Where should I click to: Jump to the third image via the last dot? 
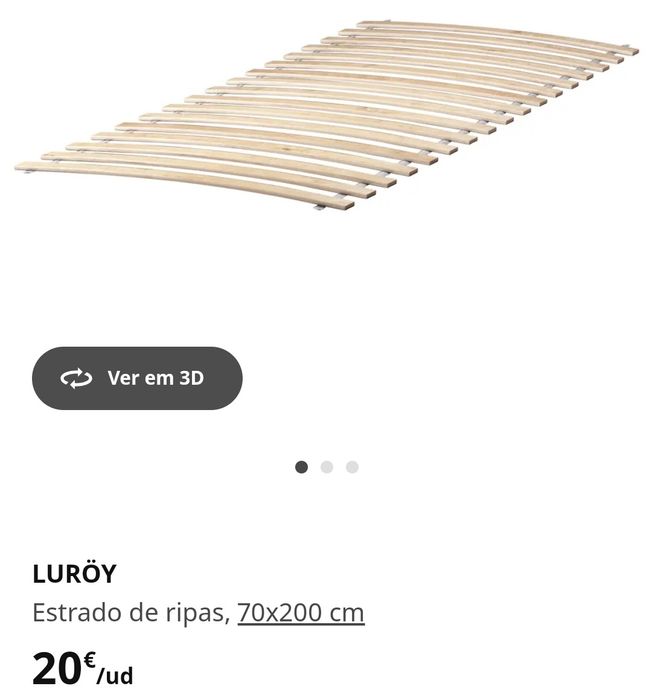pyautogui.click(x=352, y=467)
